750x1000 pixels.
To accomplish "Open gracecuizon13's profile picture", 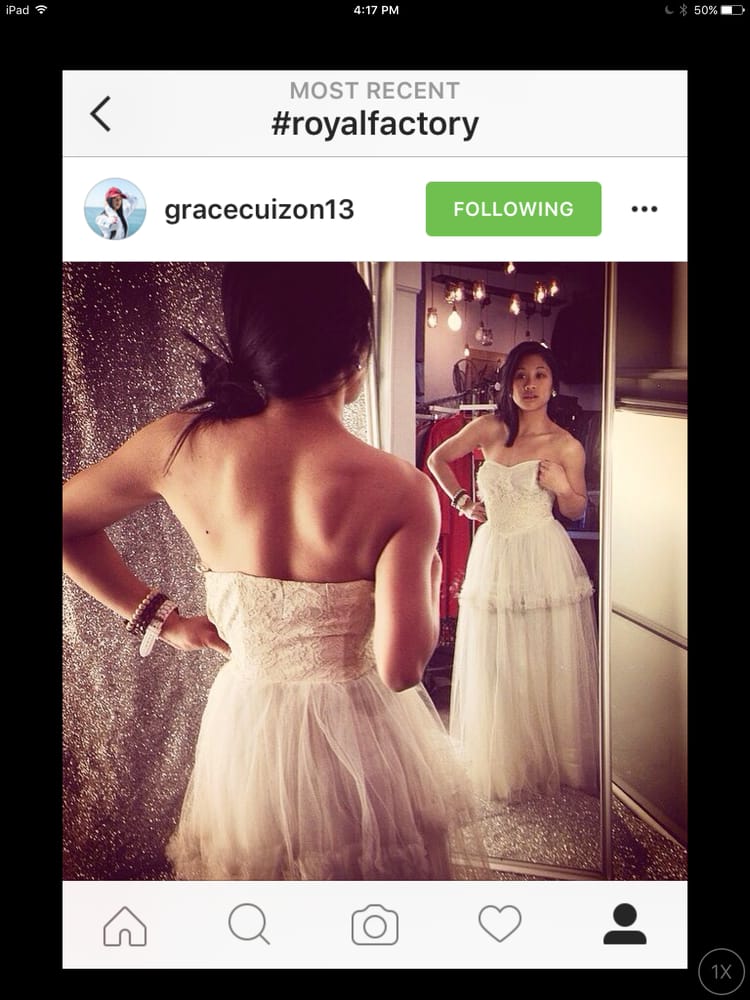I will (x=115, y=209).
